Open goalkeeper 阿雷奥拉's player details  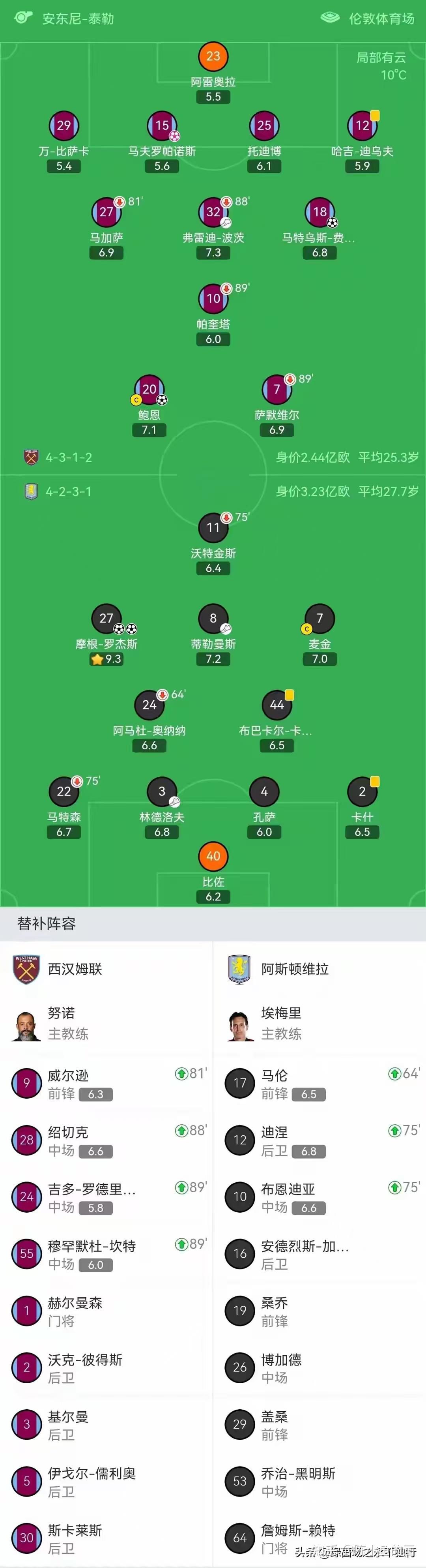(213, 57)
